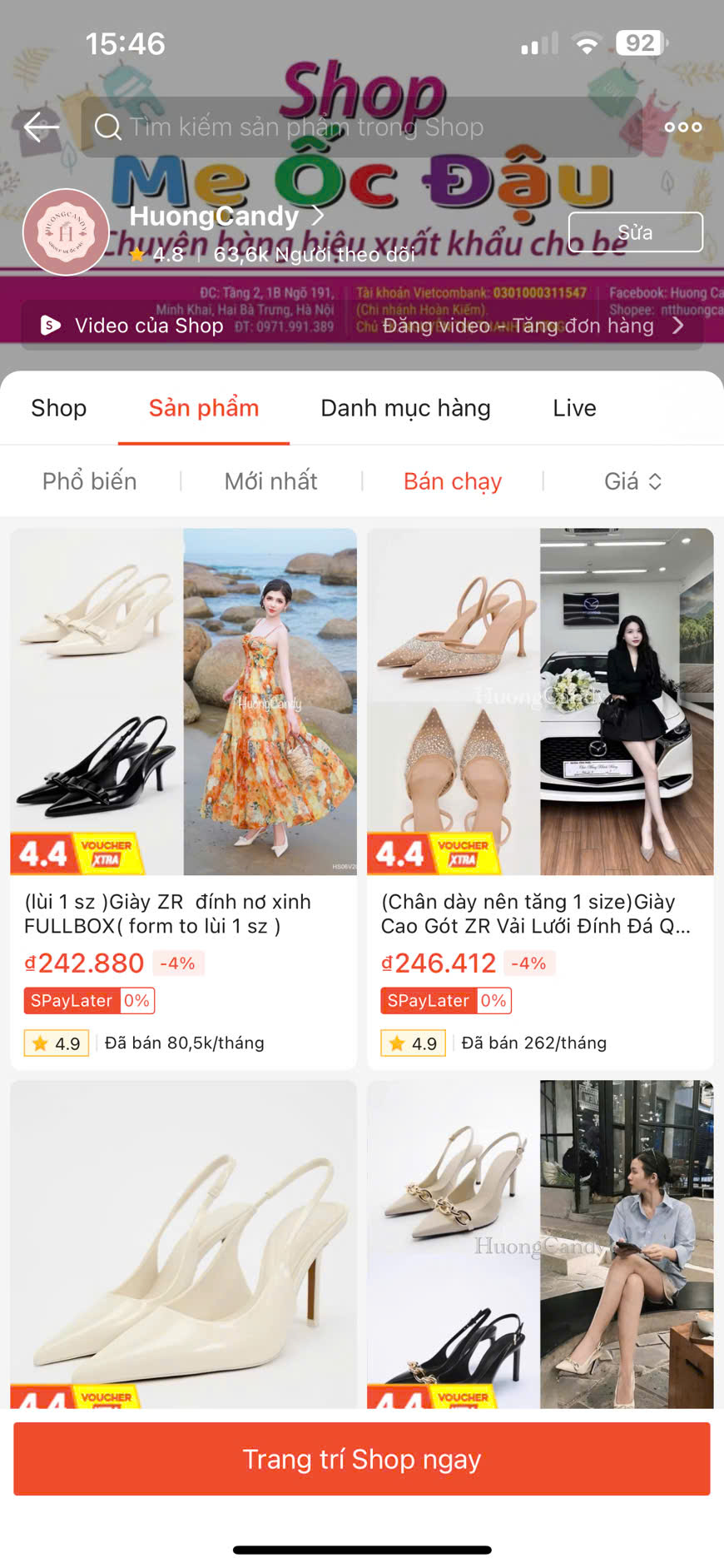The height and width of the screenshot is (1568, 724).
Task: Tap Trang trí Shop ngay button
Action: click(x=361, y=1459)
